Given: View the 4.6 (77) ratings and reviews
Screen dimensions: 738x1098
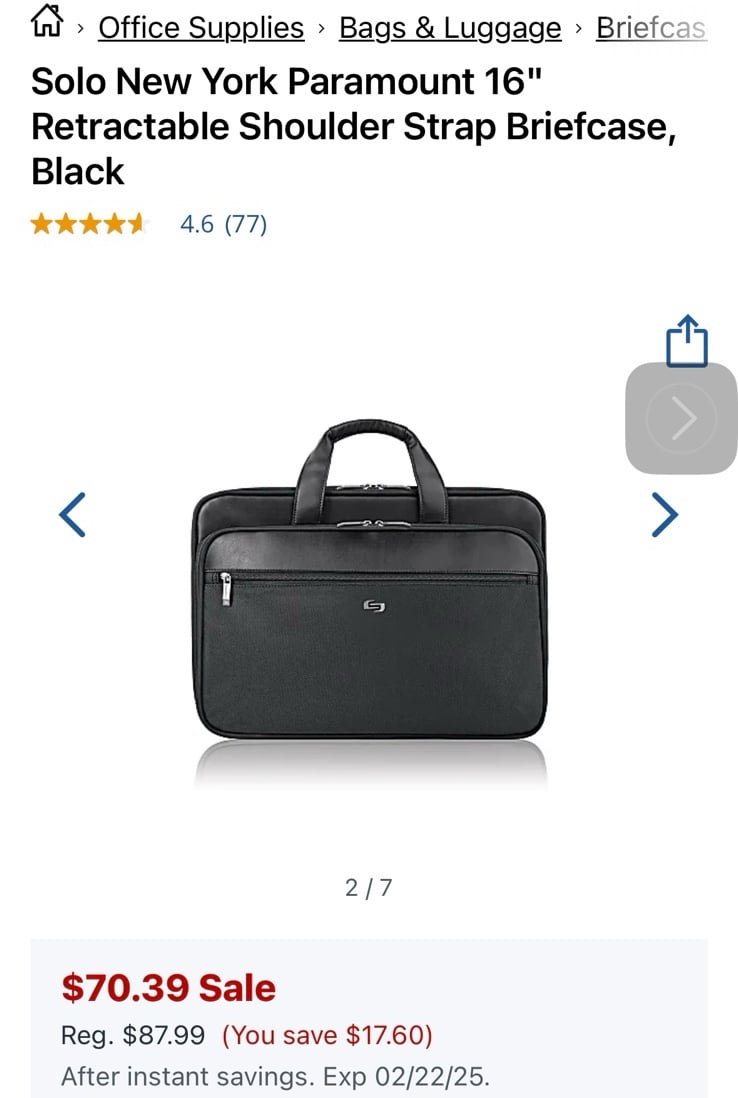Looking at the screenshot, I should (x=222, y=224).
